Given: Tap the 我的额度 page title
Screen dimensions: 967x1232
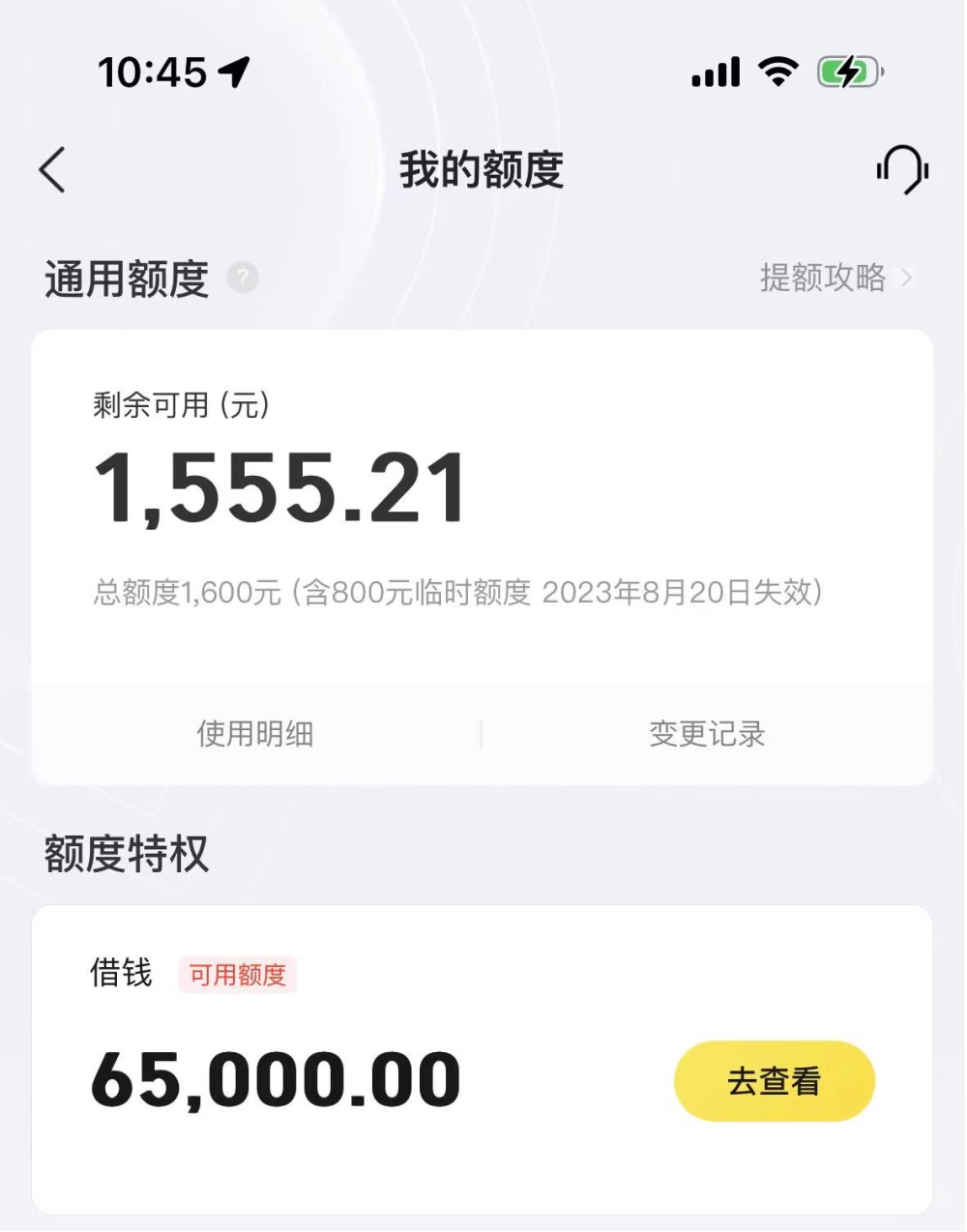Looking at the screenshot, I should point(481,169).
